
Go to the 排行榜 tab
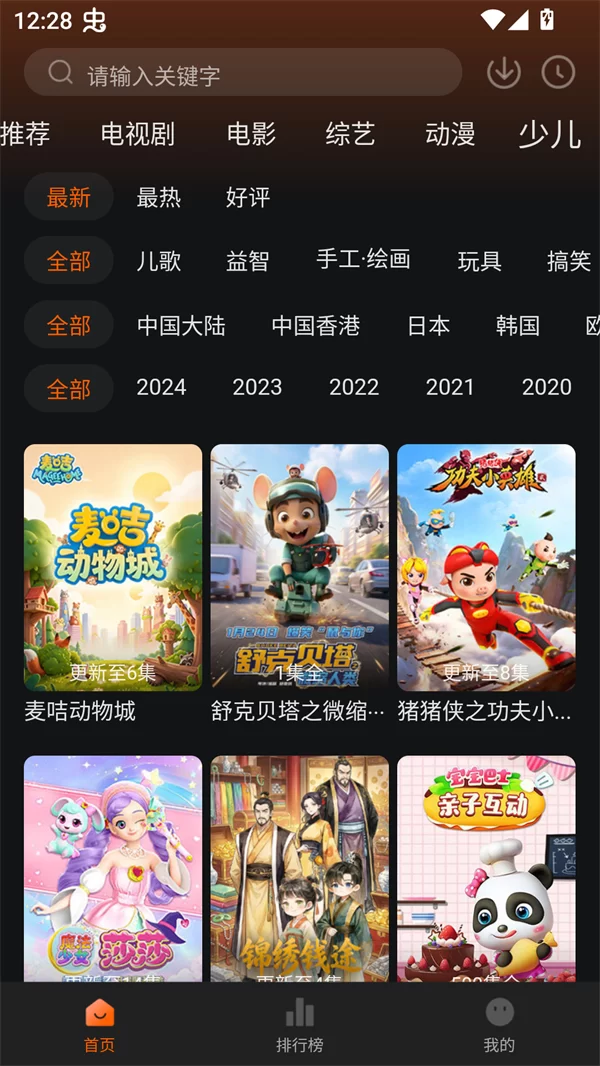click(x=300, y=1025)
